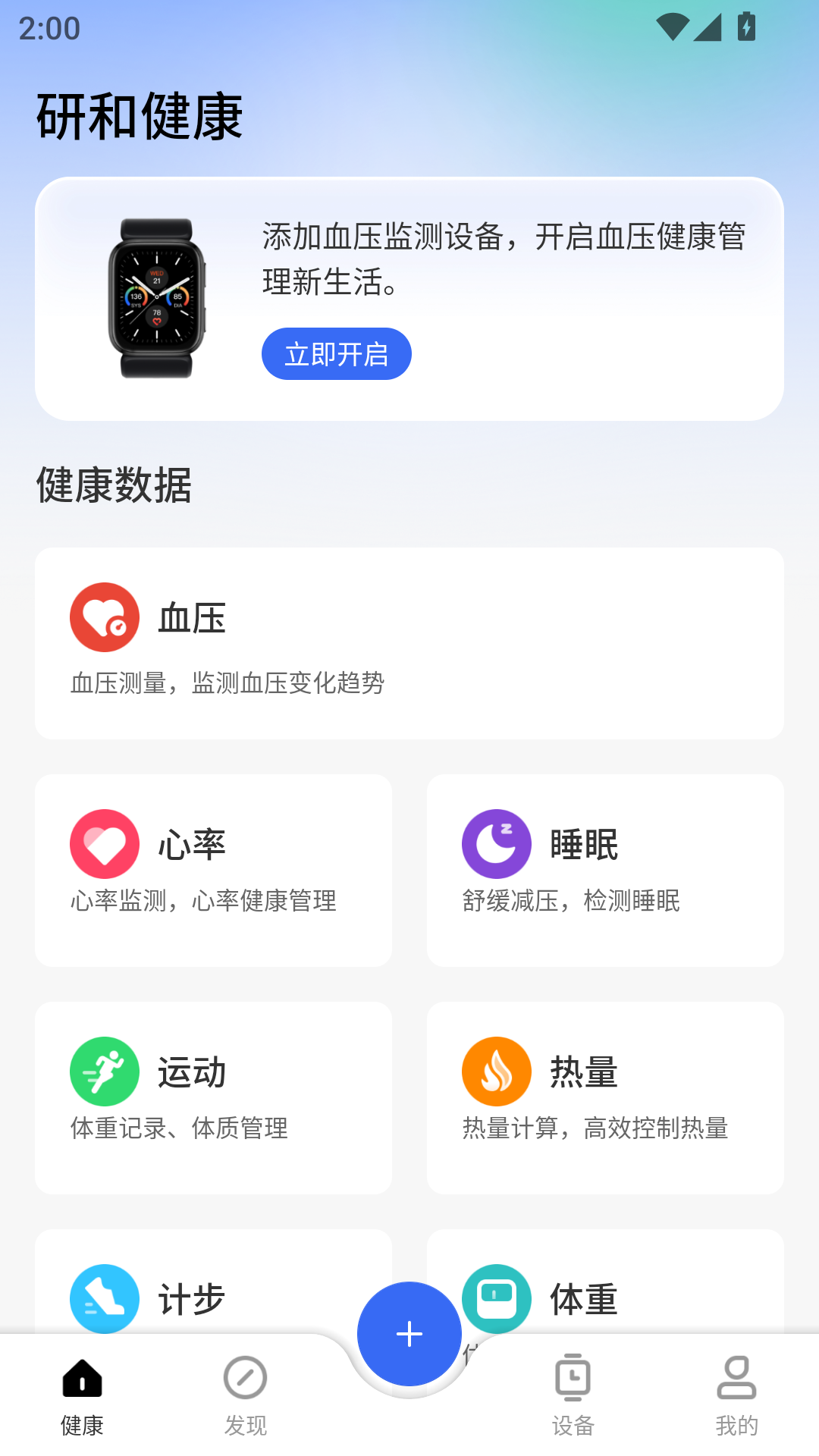
Task: Tap the blue plus floating action button
Action: point(408,1332)
